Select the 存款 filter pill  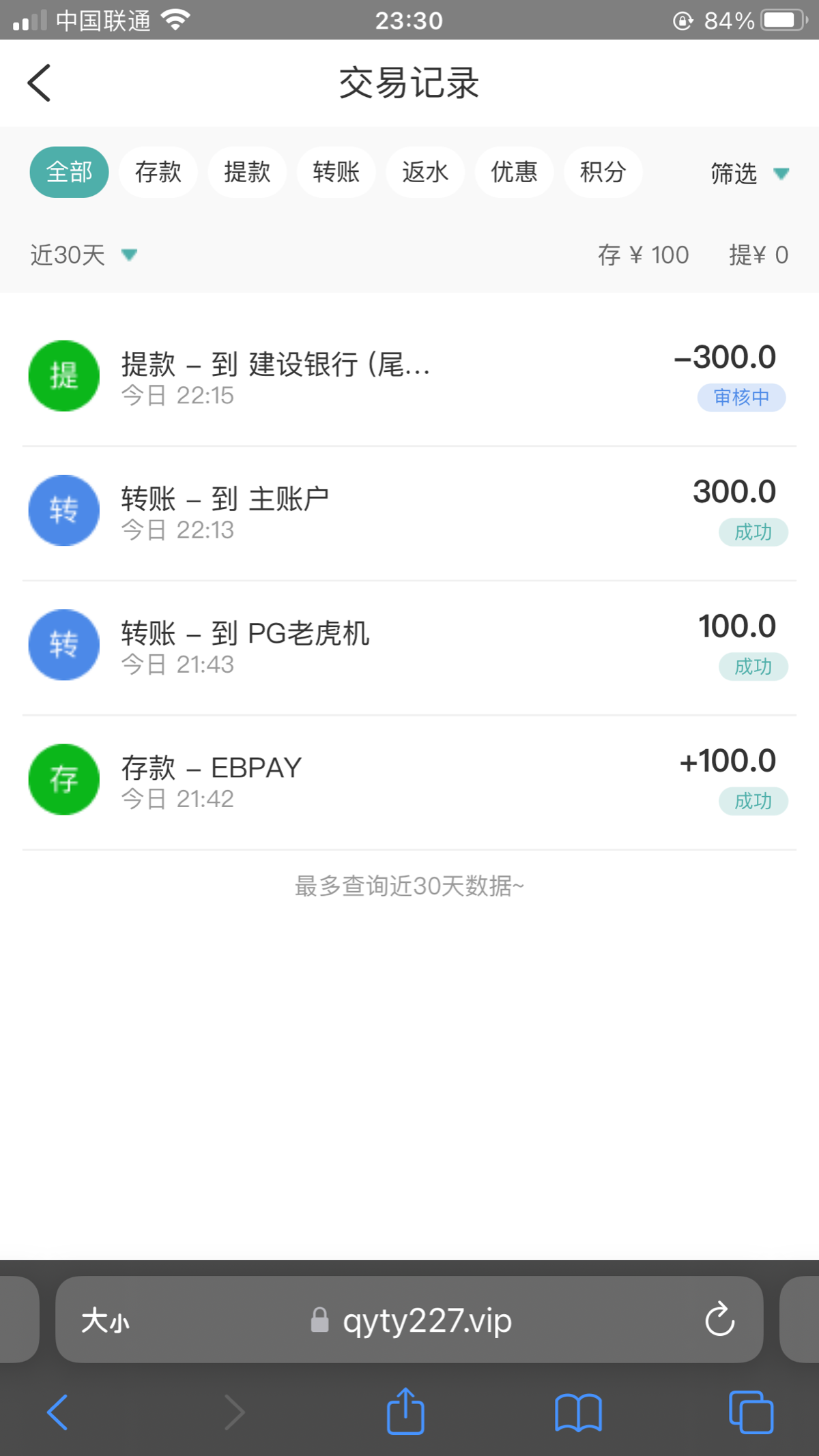pyautogui.click(x=158, y=172)
